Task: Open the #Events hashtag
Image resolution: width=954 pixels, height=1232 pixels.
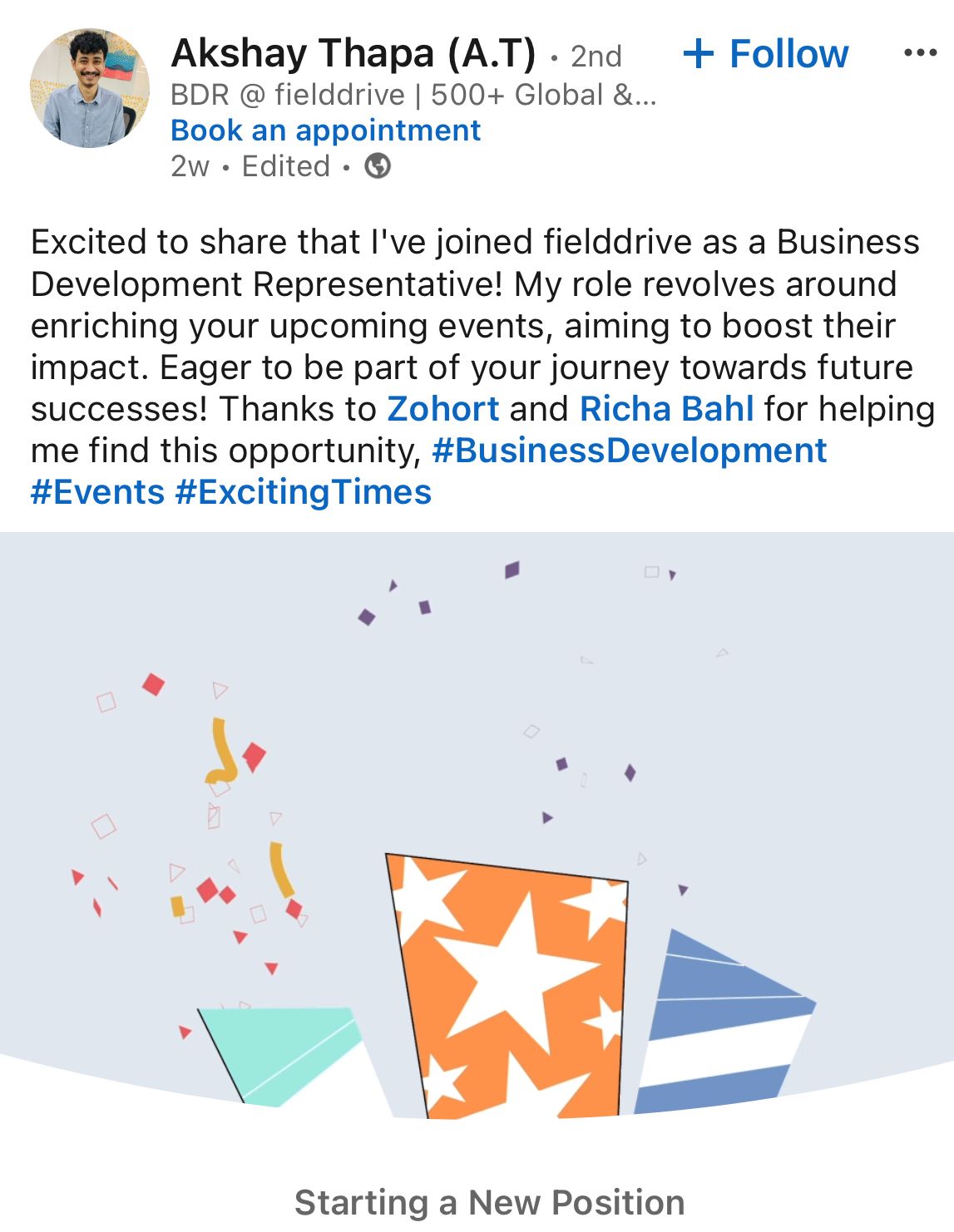Action: point(97,492)
